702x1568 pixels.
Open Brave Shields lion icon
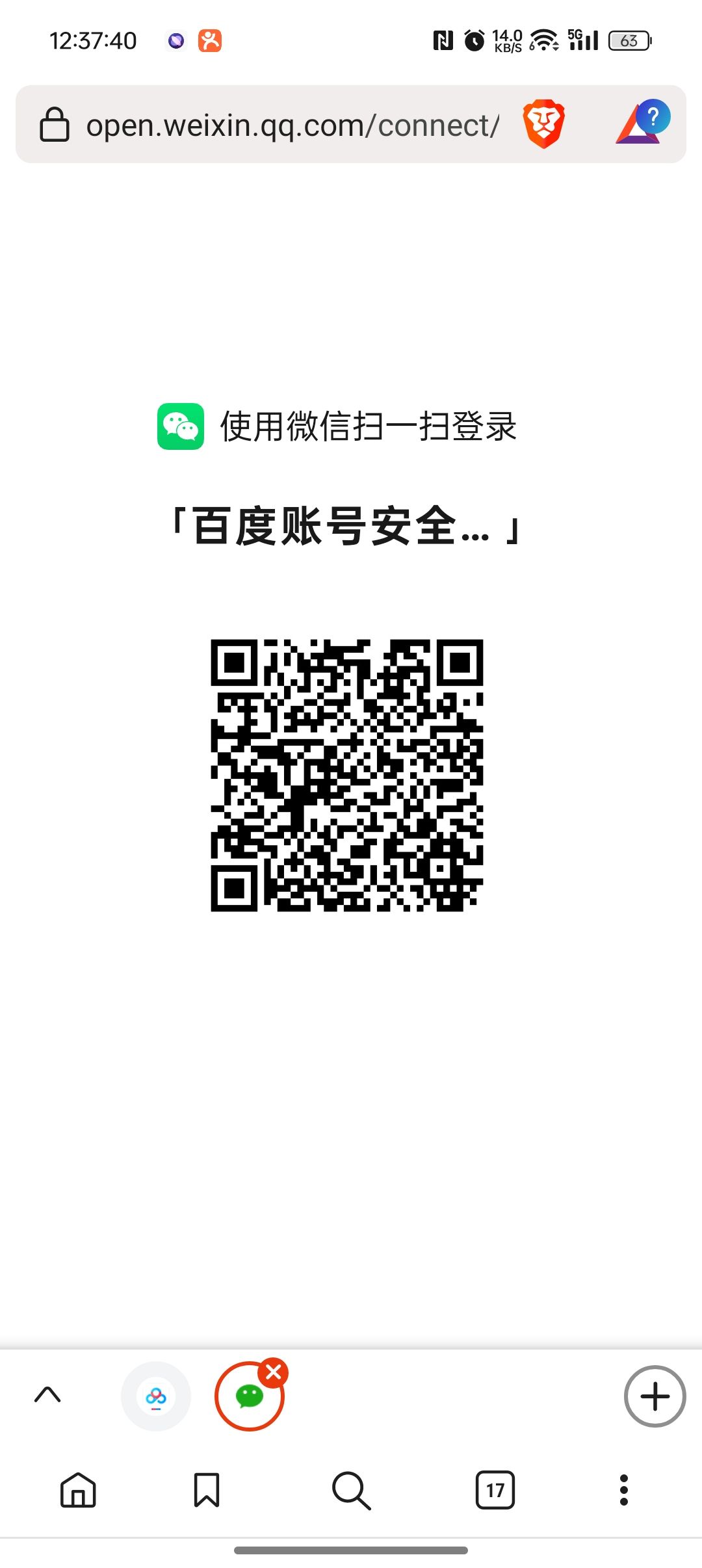pos(543,124)
